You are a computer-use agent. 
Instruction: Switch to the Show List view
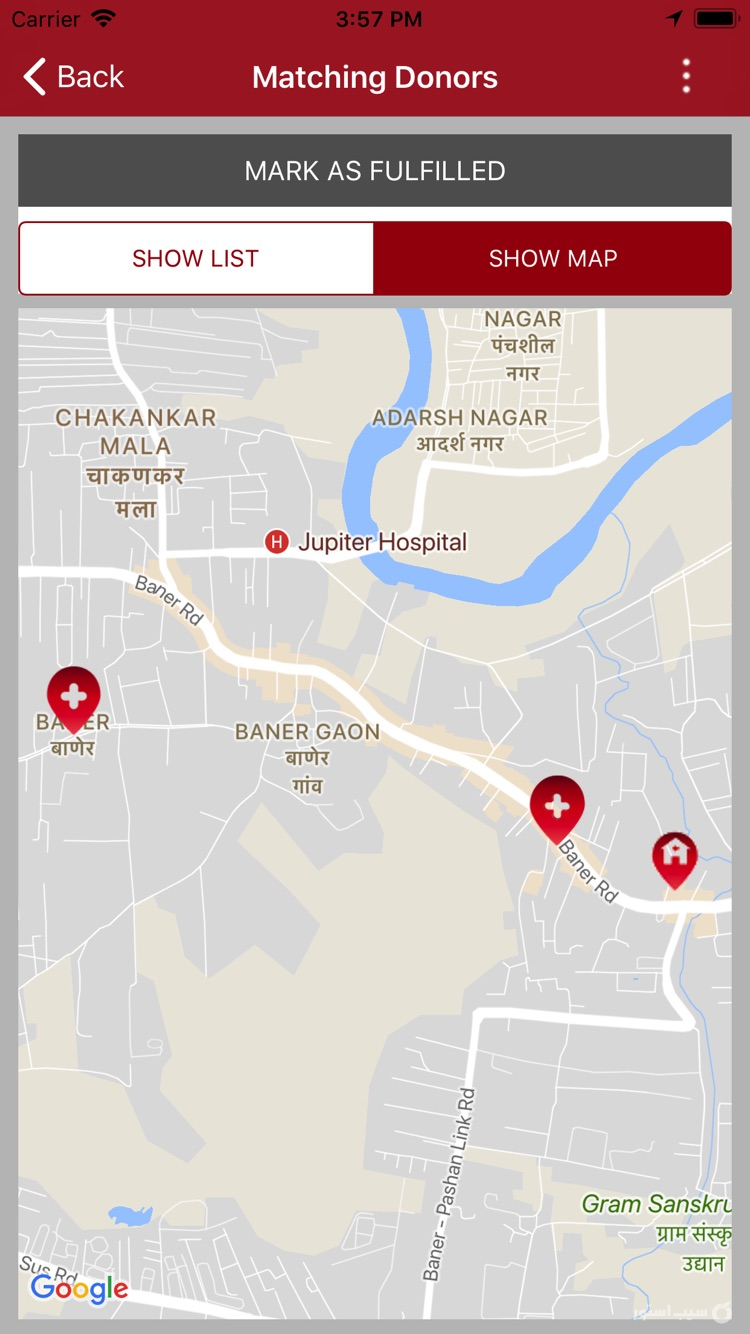pos(196,259)
